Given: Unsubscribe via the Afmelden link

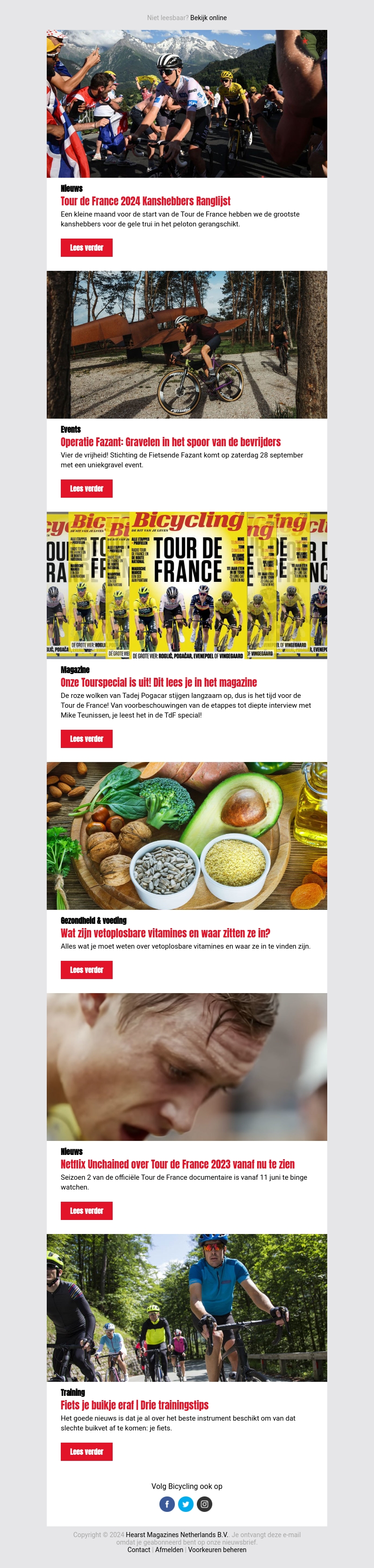Looking at the screenshot, I should point(169,1549).
